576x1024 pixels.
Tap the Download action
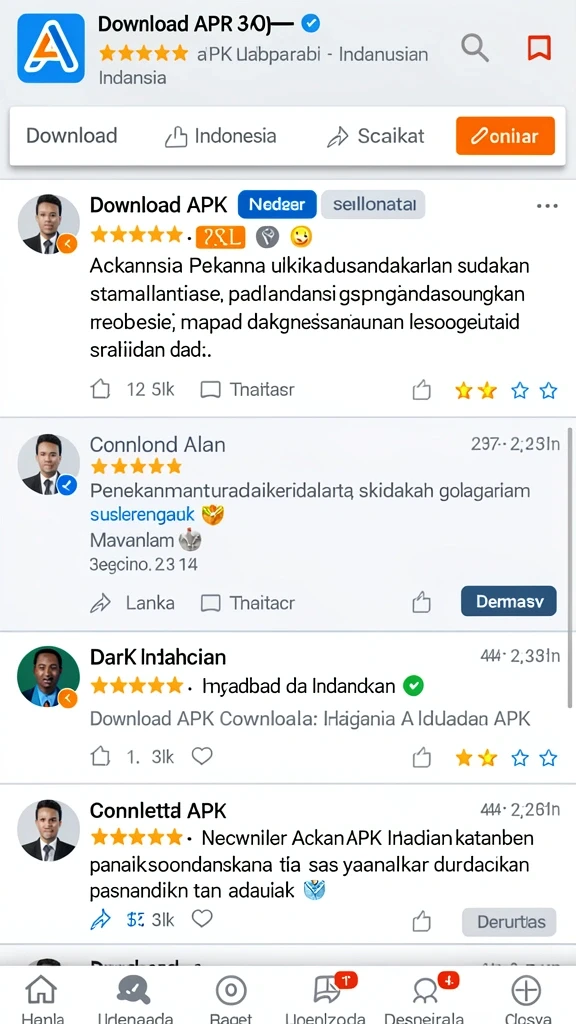pyautogui.click(x=72, y=136)
